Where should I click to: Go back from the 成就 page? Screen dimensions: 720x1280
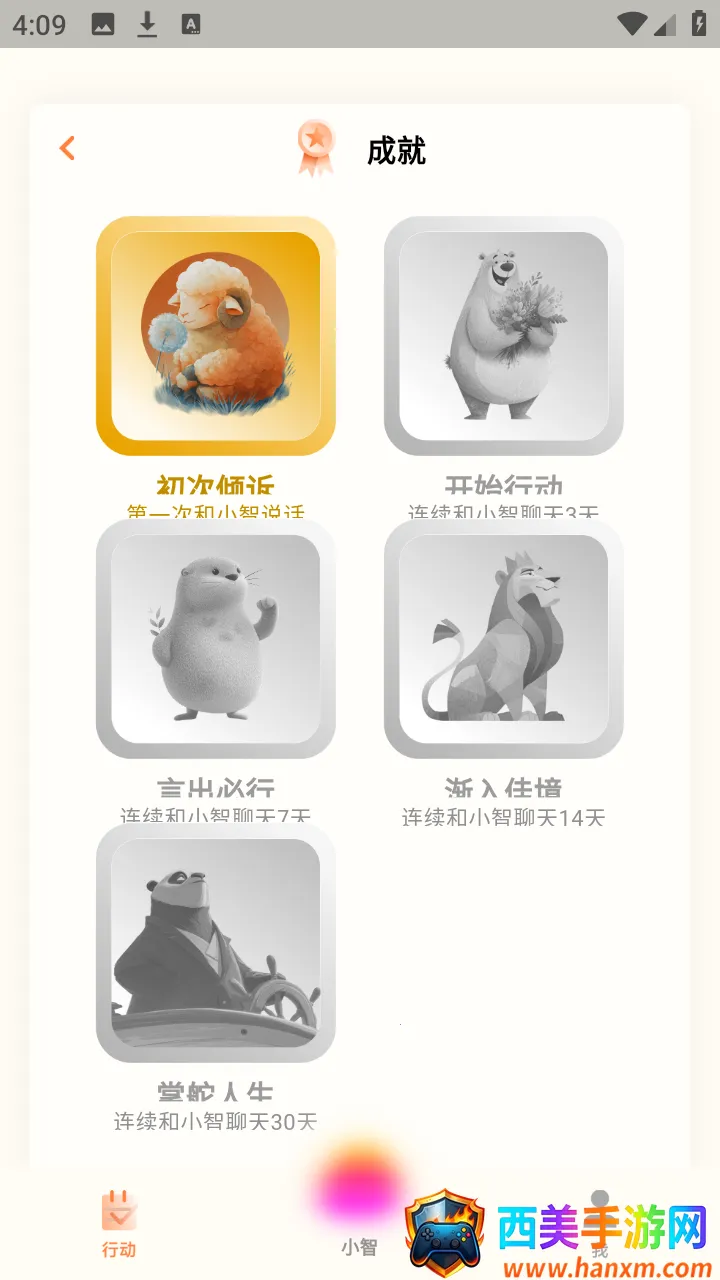tap(67, 148)
